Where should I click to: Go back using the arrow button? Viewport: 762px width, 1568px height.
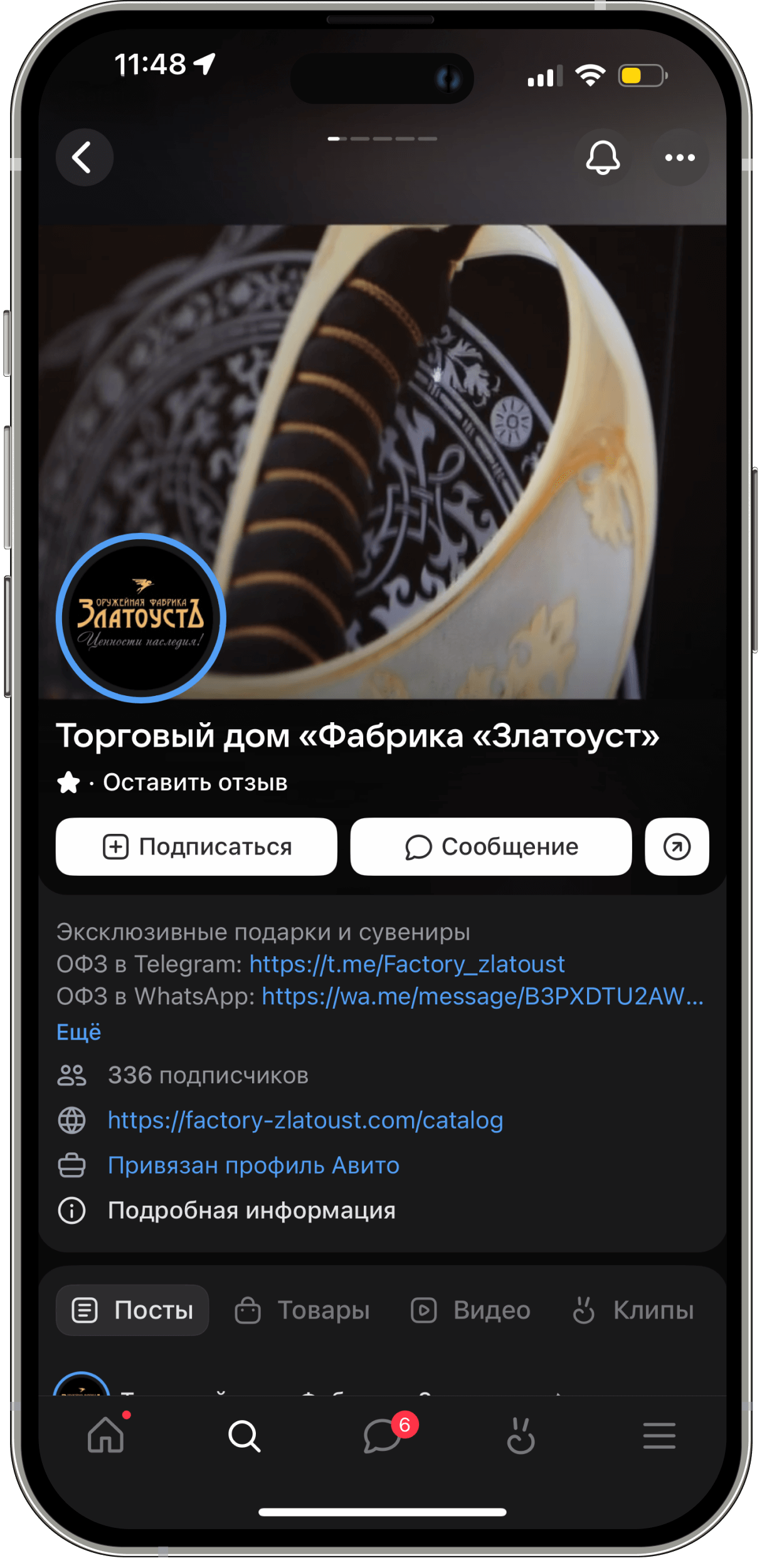pyautogui.click(x=84, y=157)
